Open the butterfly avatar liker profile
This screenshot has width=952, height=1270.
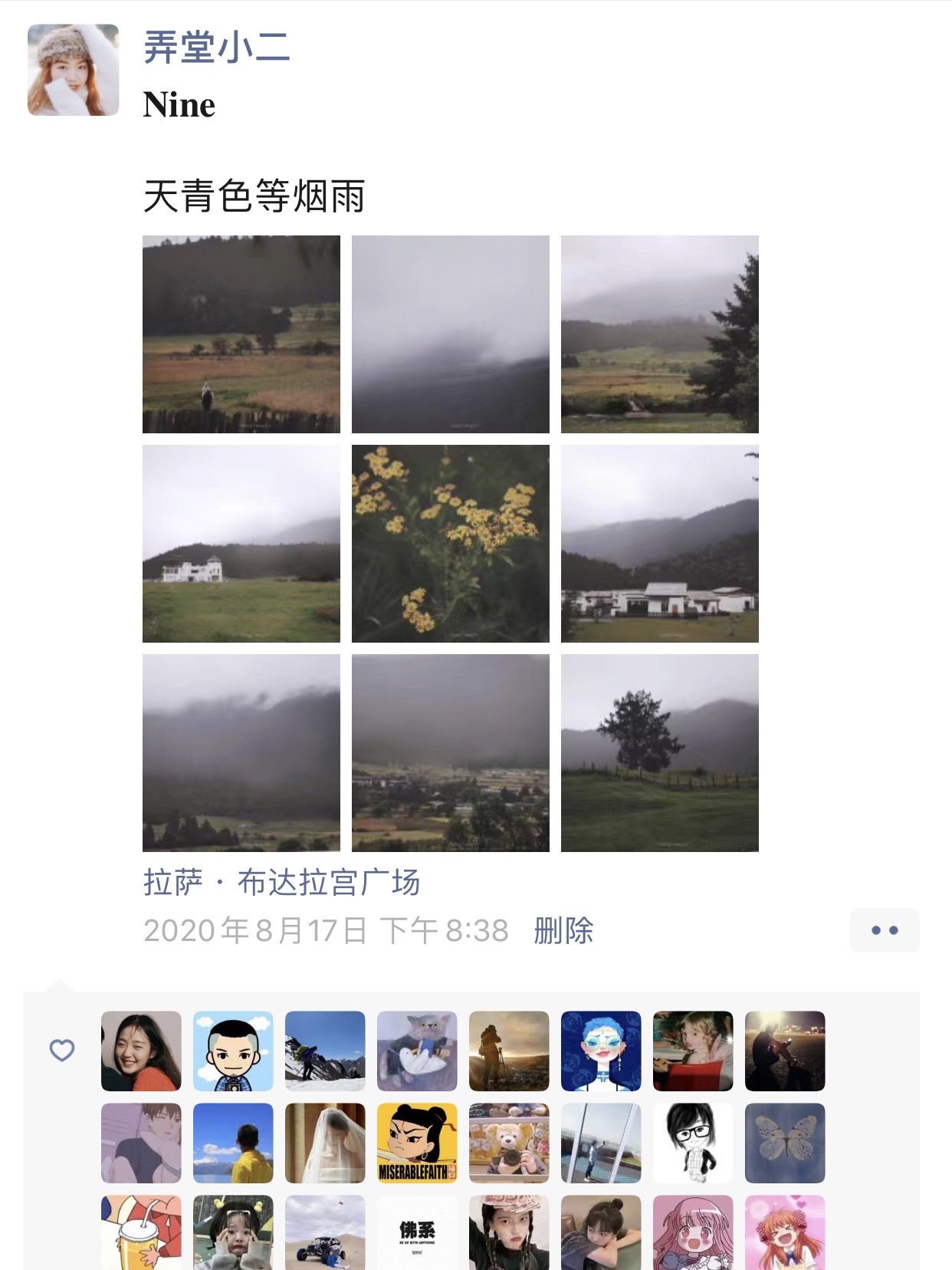784,1143
